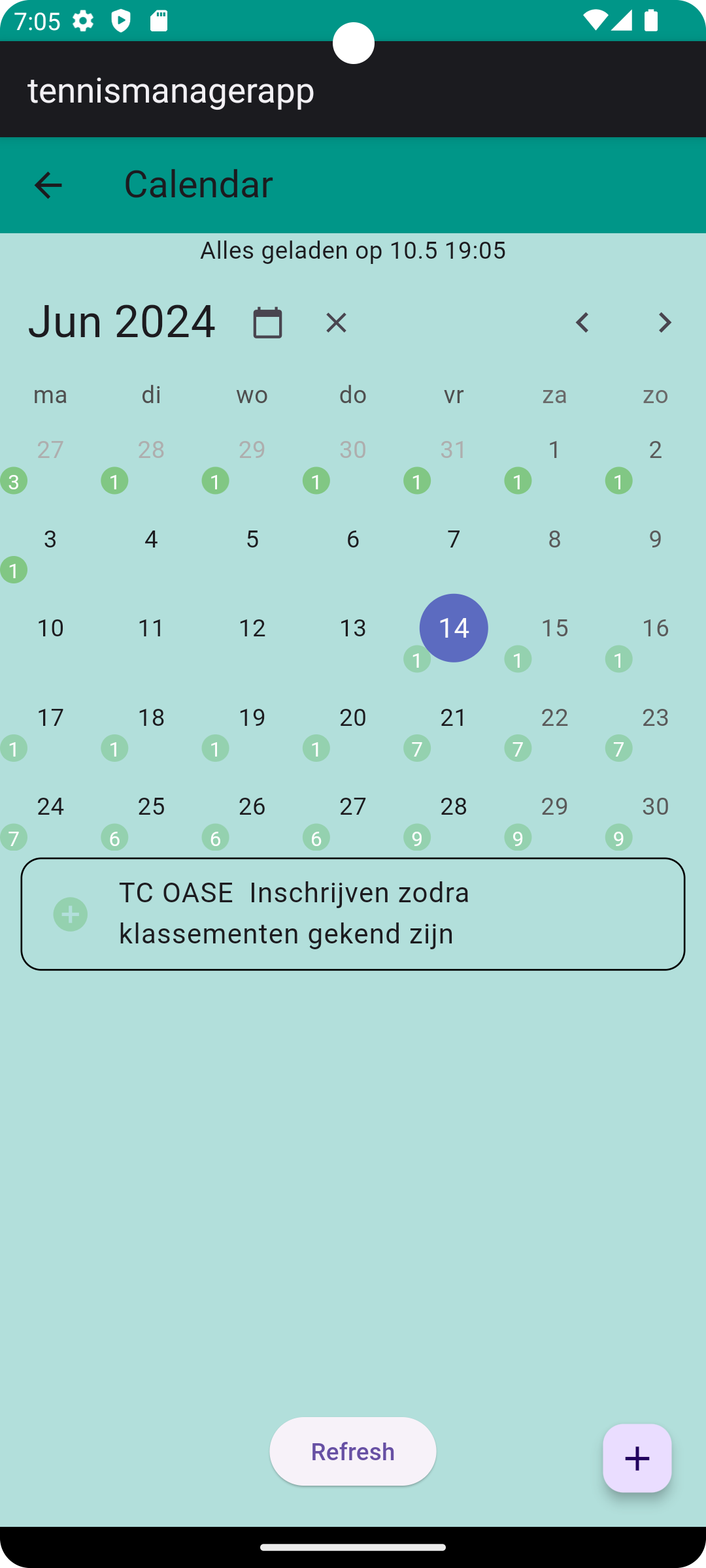Image resolution: width=706 pixels, height=1568 pixels.
Task: Select May 27 in the first row
Action: pos(50,450)
